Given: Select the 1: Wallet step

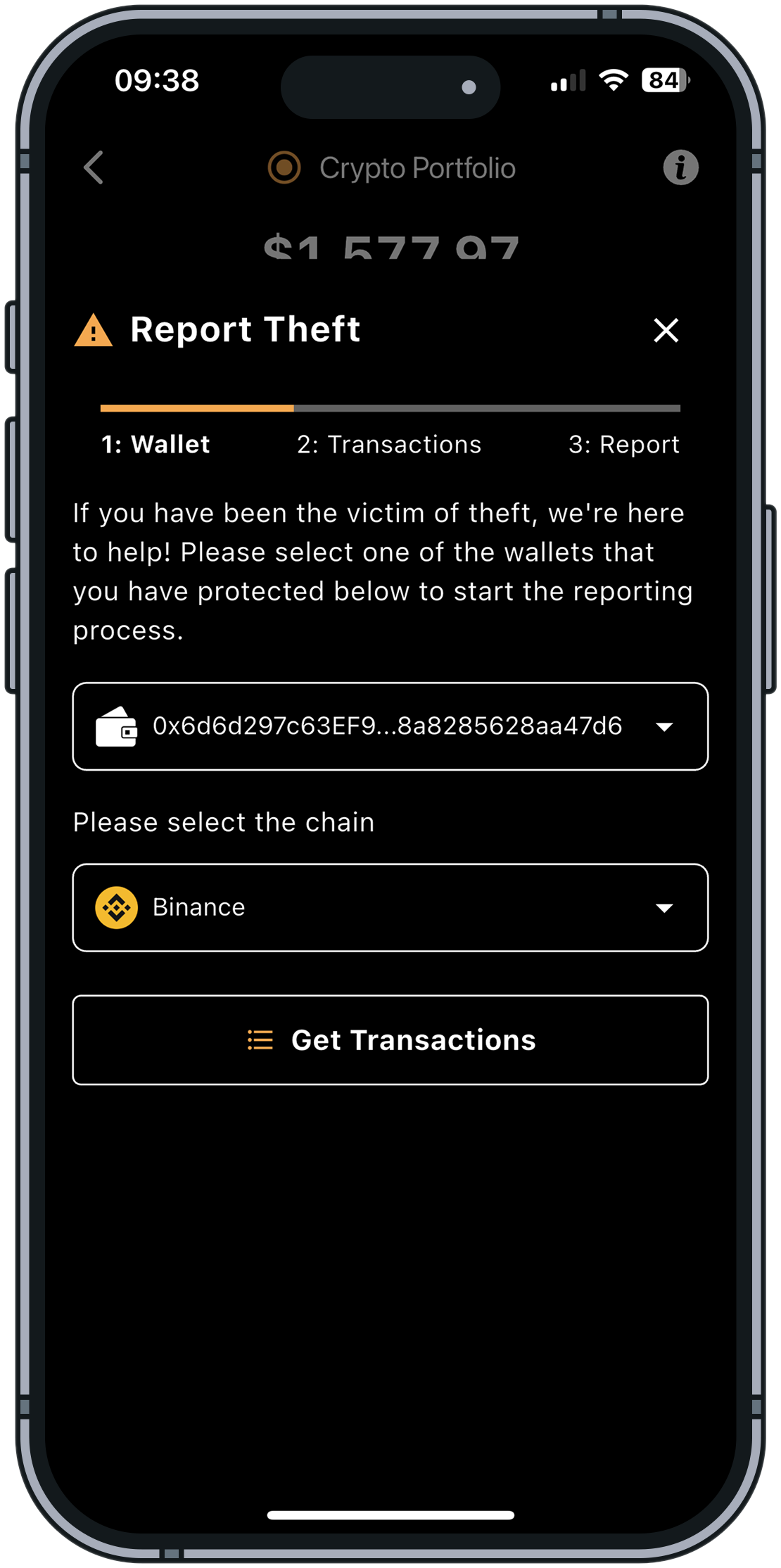Looking at the screenshot, I should pyautogui.click(x=154, y=443).
